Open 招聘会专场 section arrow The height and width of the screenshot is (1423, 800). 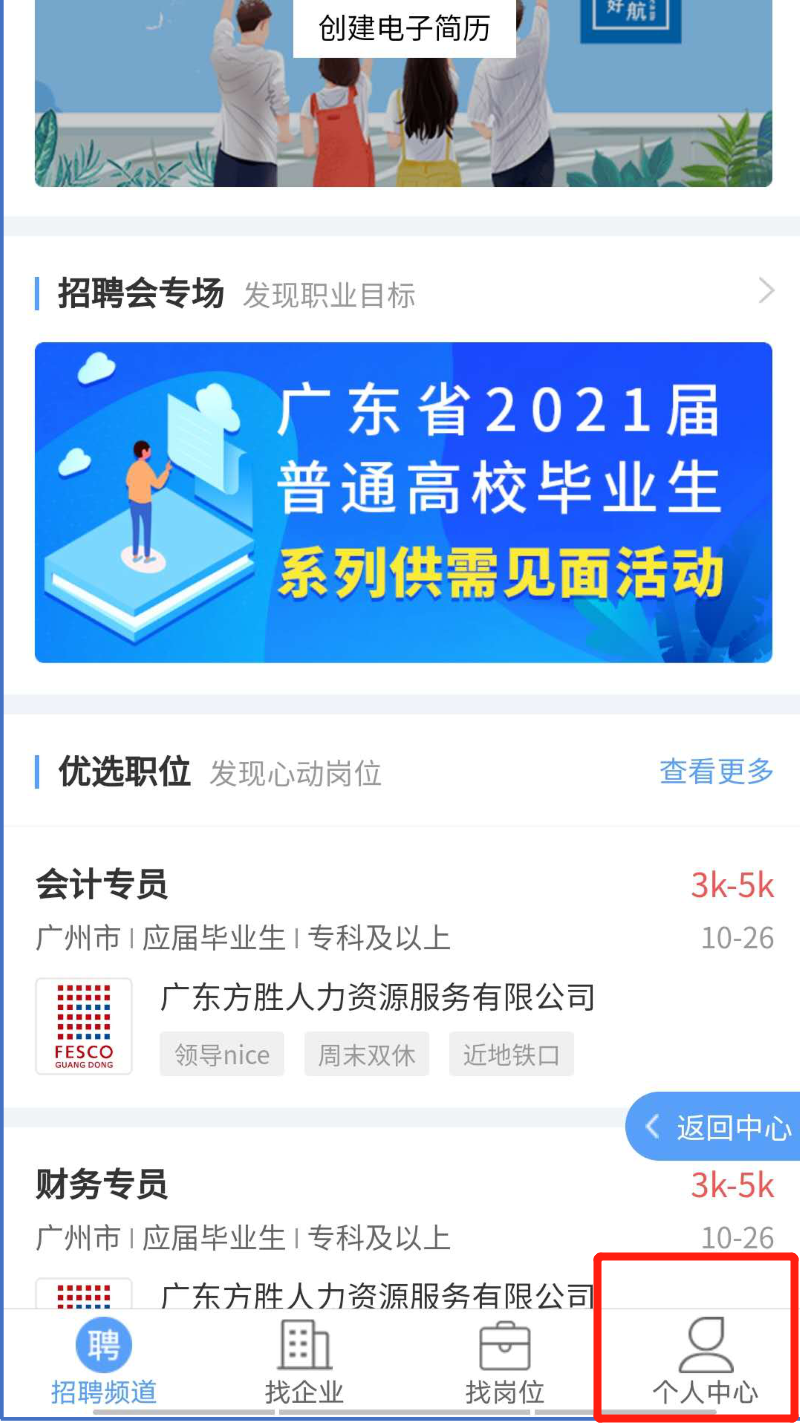click(x=766, y=292)
